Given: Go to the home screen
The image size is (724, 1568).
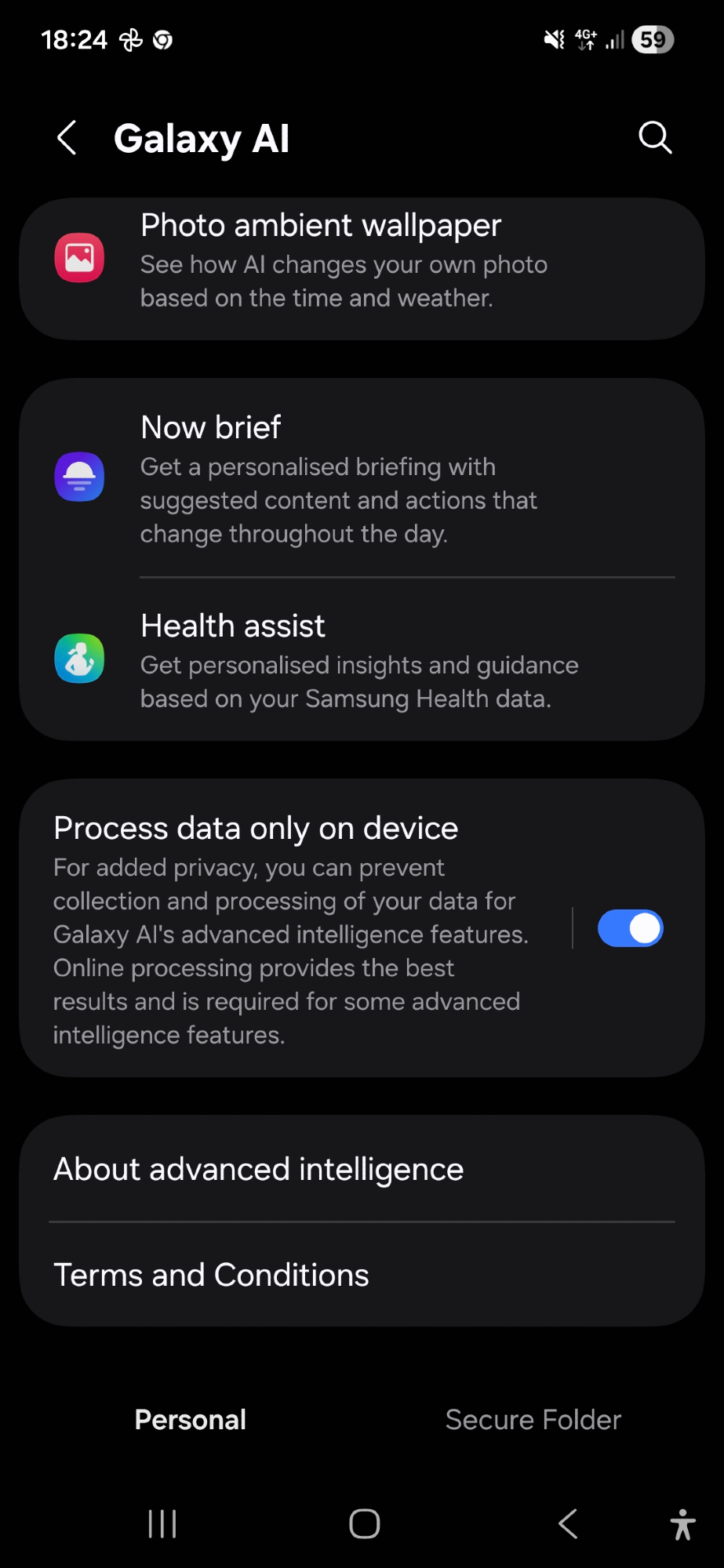Looking at the screenshot, I should click(x=365, y=1524).
